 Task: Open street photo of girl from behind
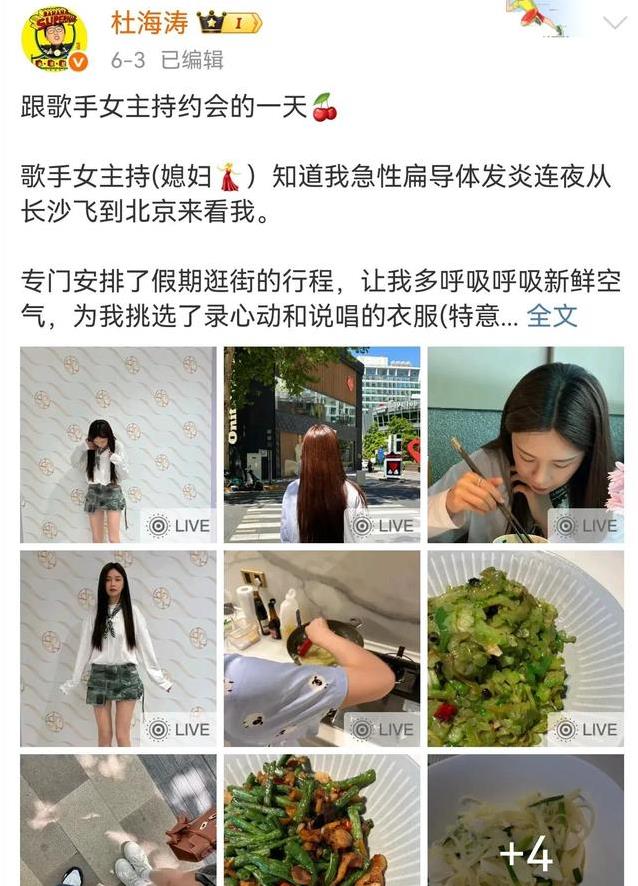tap(321, 444)
